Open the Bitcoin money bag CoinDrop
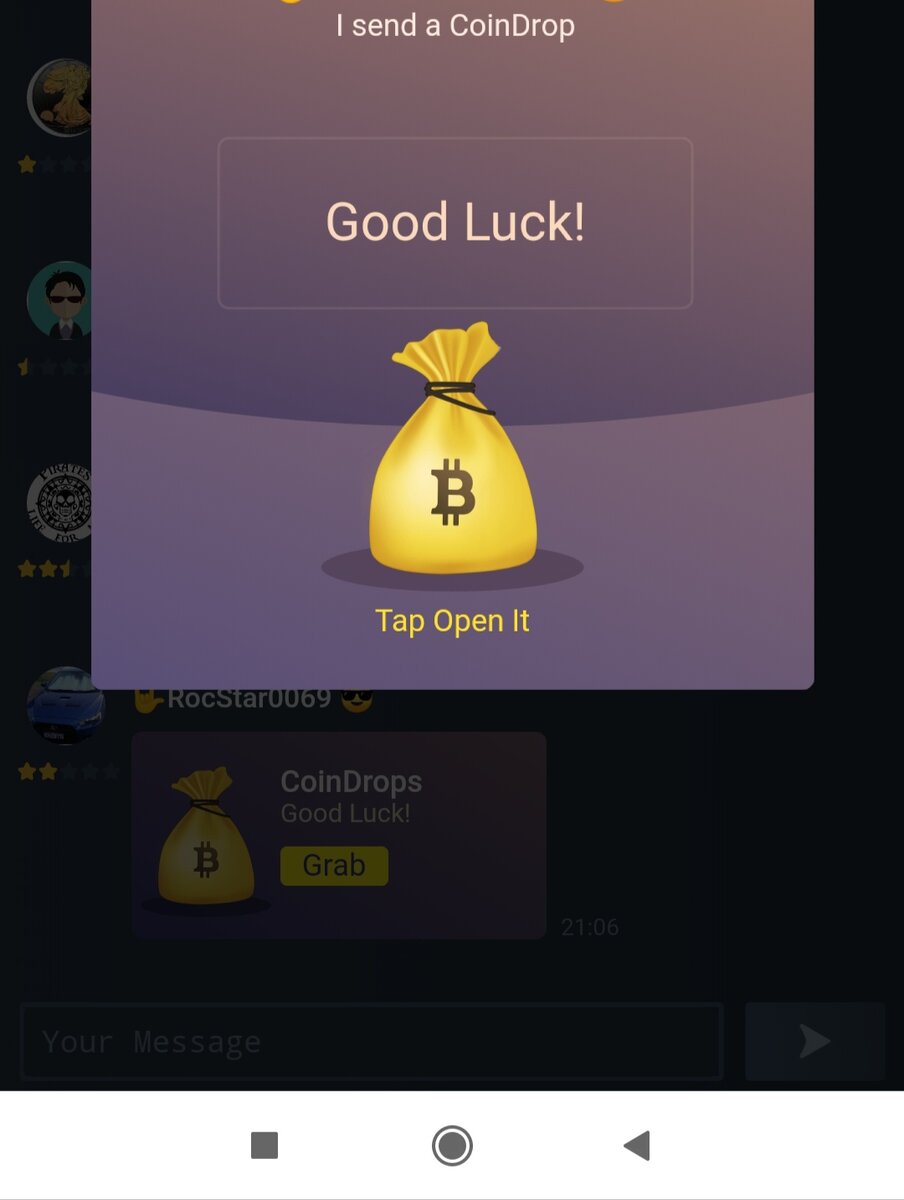This screenshot has height=1200, width=904. [x=453, y=460]
